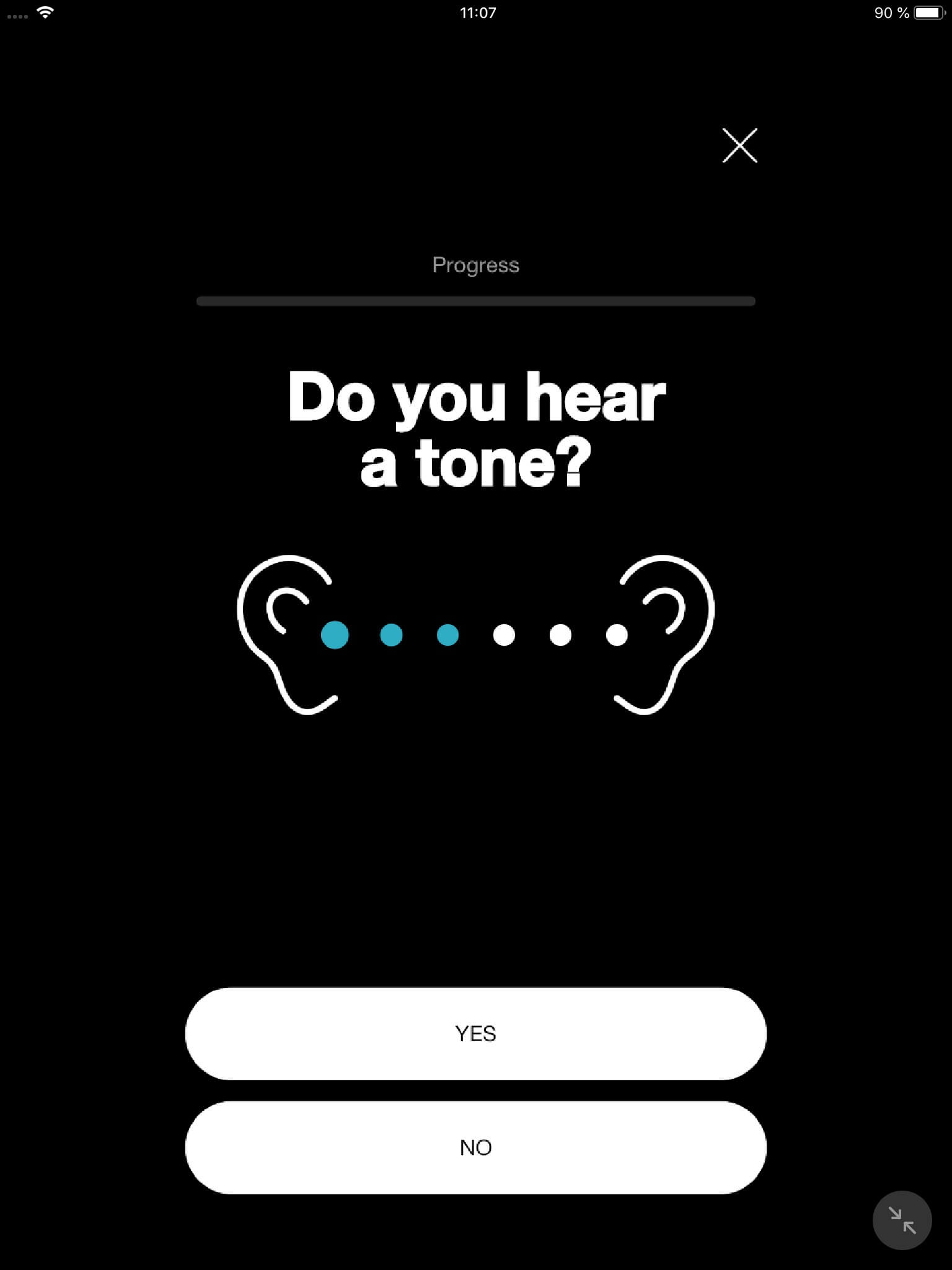Image resolution: width=952 pixels, height=1270 pixels.
Task: Close the hearing test screen
Action: point(739,146)
